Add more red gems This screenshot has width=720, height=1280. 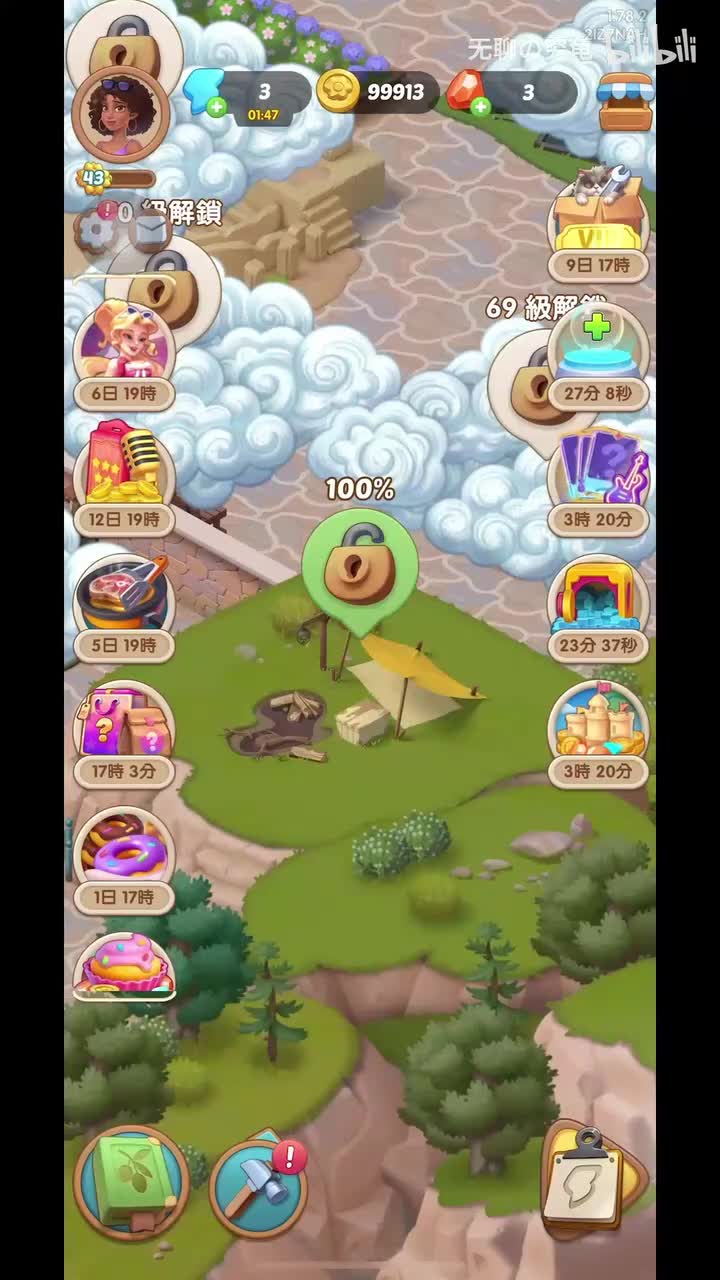coord(479,106)
